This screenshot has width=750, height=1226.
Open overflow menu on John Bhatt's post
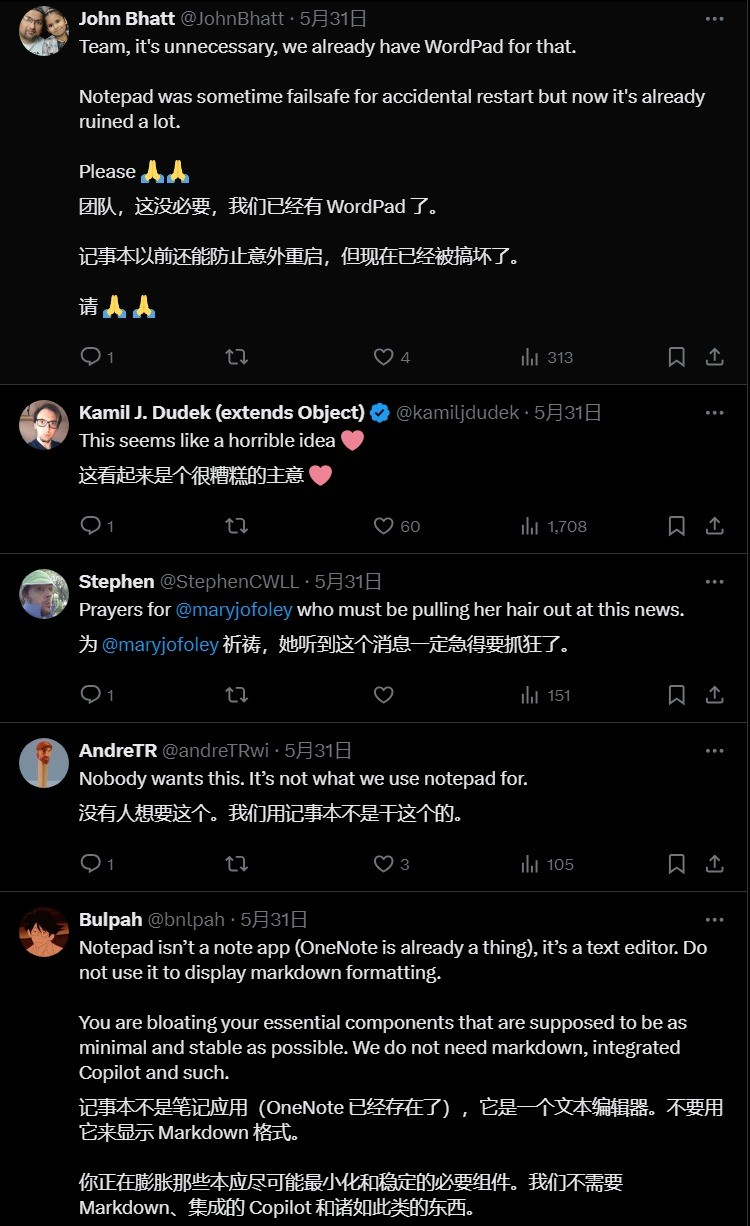(714, 19)
